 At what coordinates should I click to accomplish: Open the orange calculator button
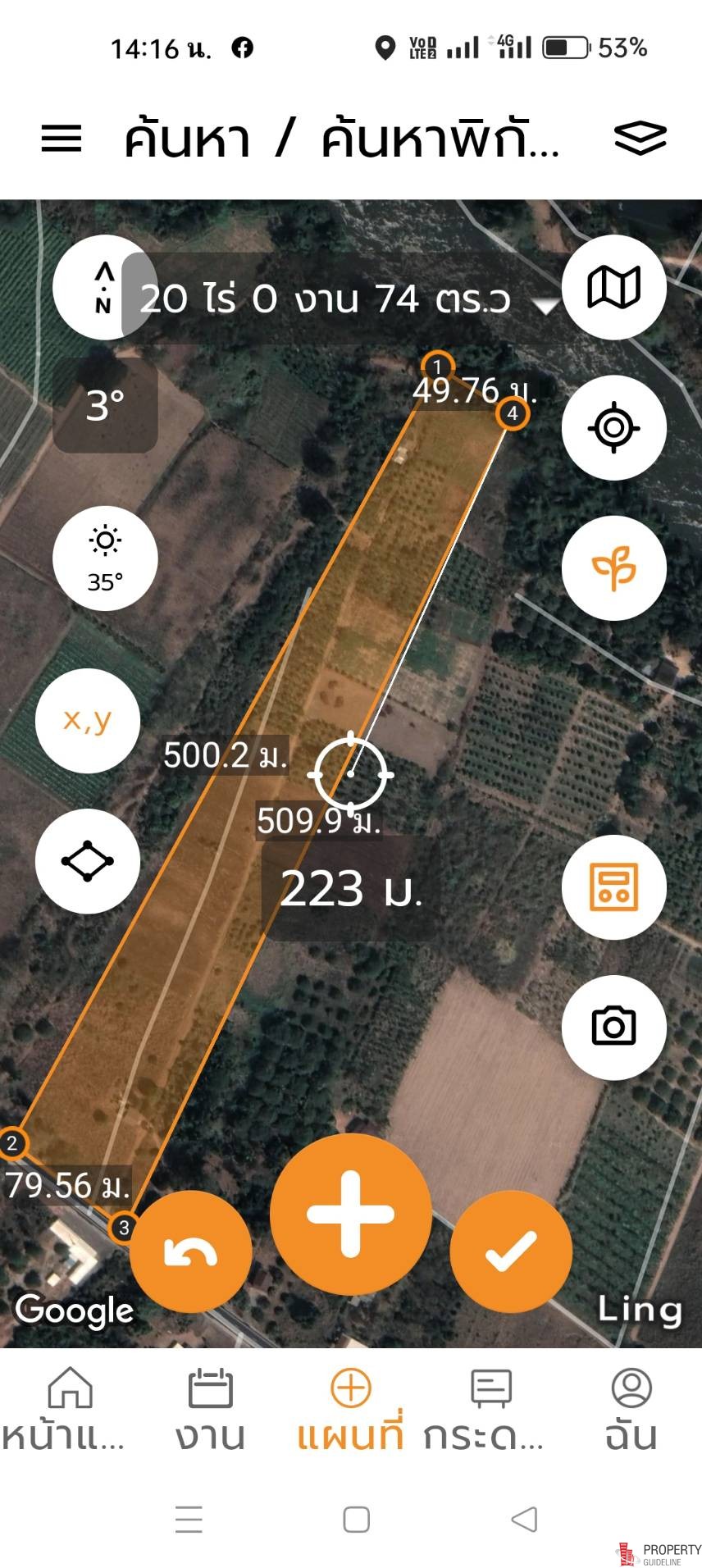(x=613, y=887)
